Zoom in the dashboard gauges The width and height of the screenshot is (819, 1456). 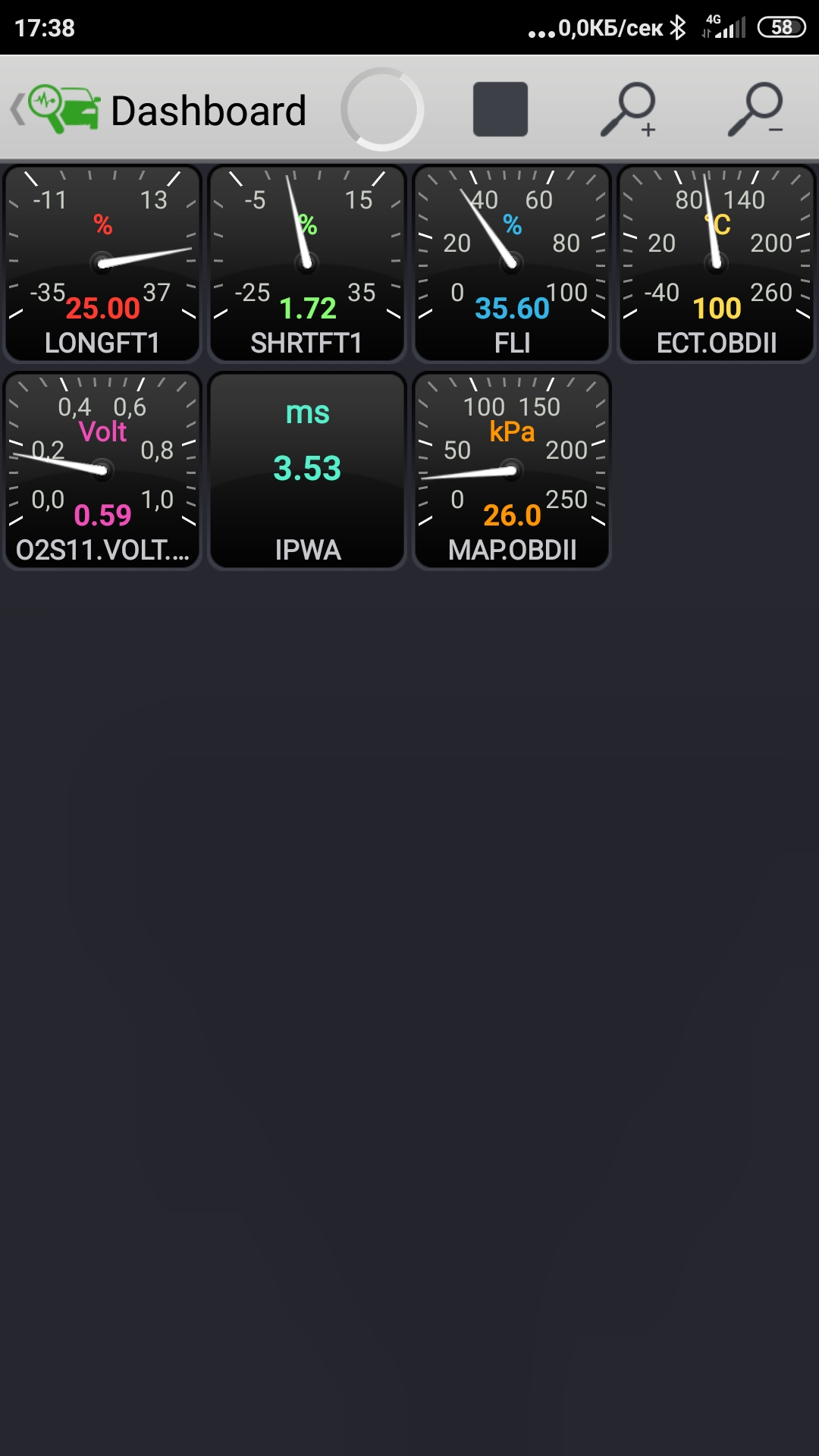point(629,109)
